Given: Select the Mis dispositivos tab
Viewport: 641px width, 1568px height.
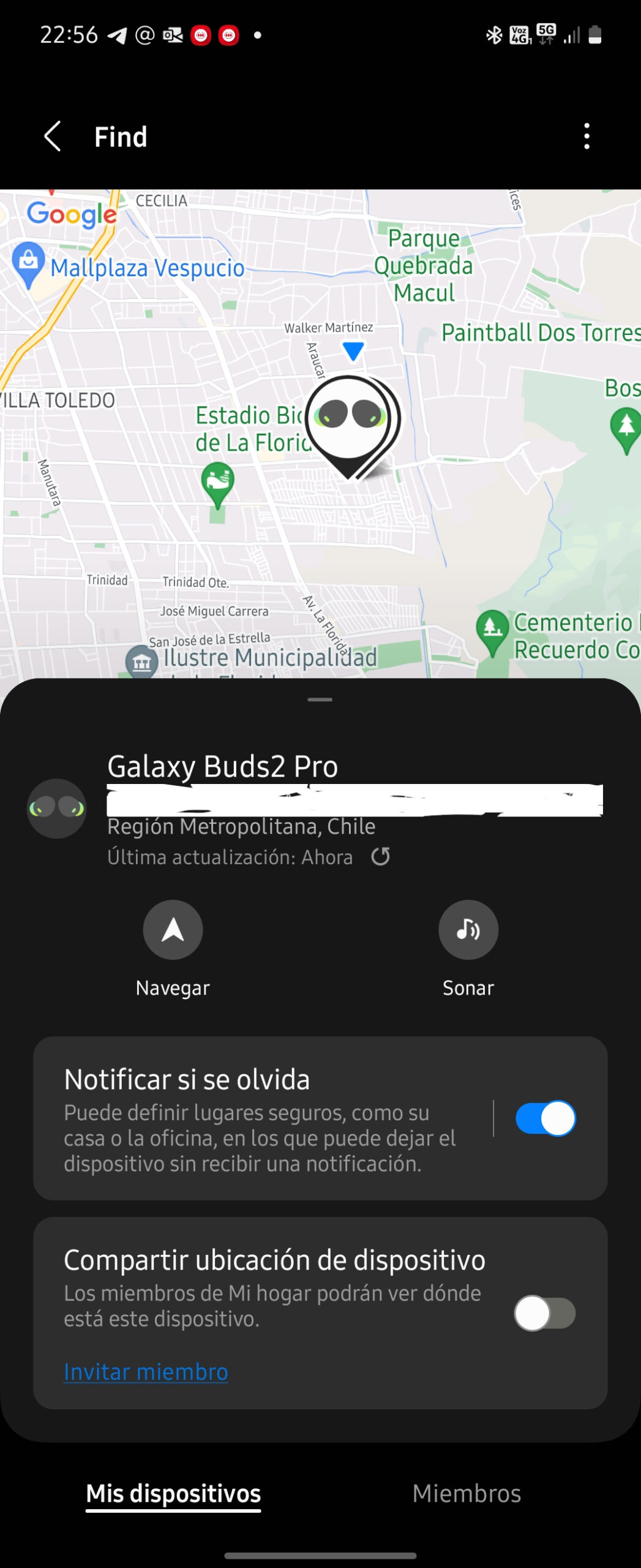Looking at the screenshot, I should [173, 1493].
